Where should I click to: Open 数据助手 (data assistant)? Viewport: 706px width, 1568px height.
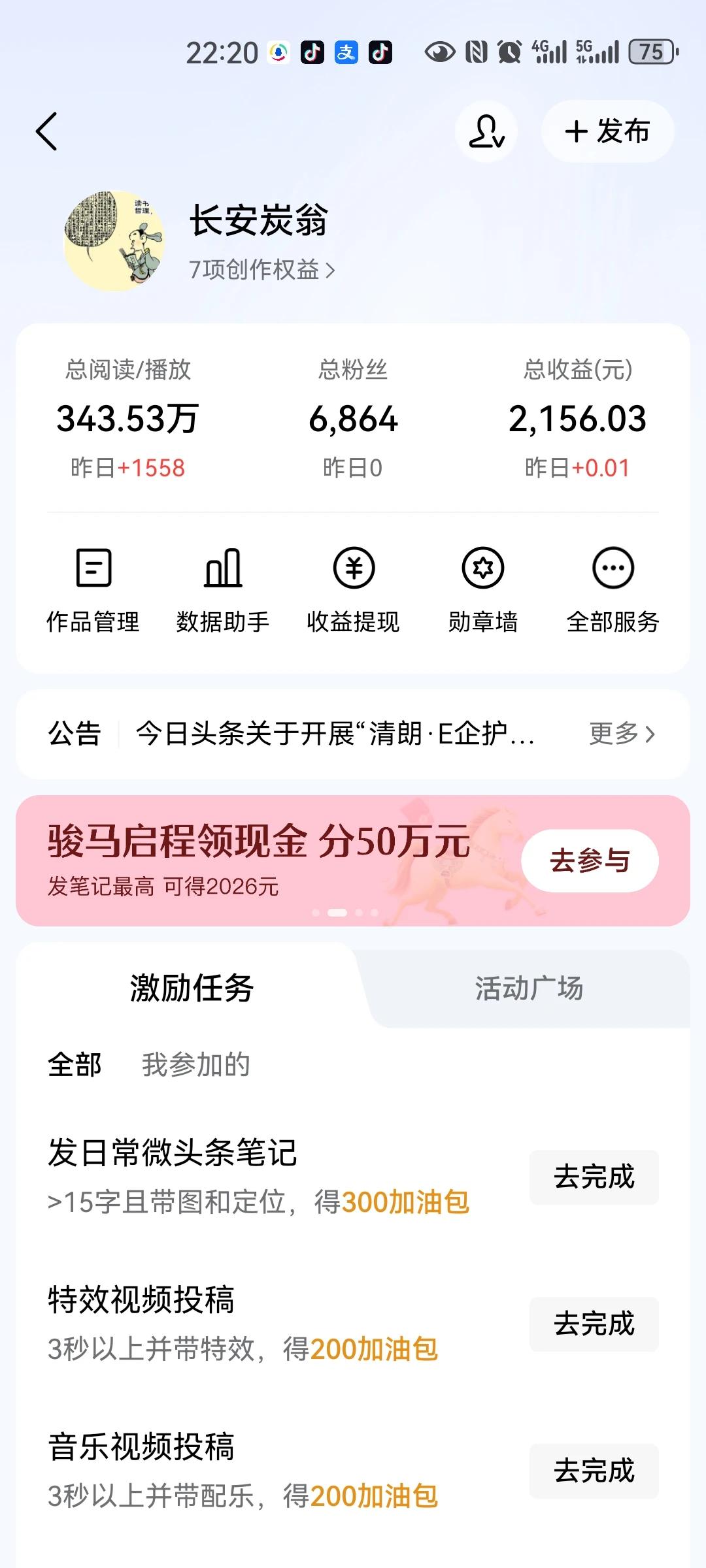pyautogui.click(x=223, y=591)
